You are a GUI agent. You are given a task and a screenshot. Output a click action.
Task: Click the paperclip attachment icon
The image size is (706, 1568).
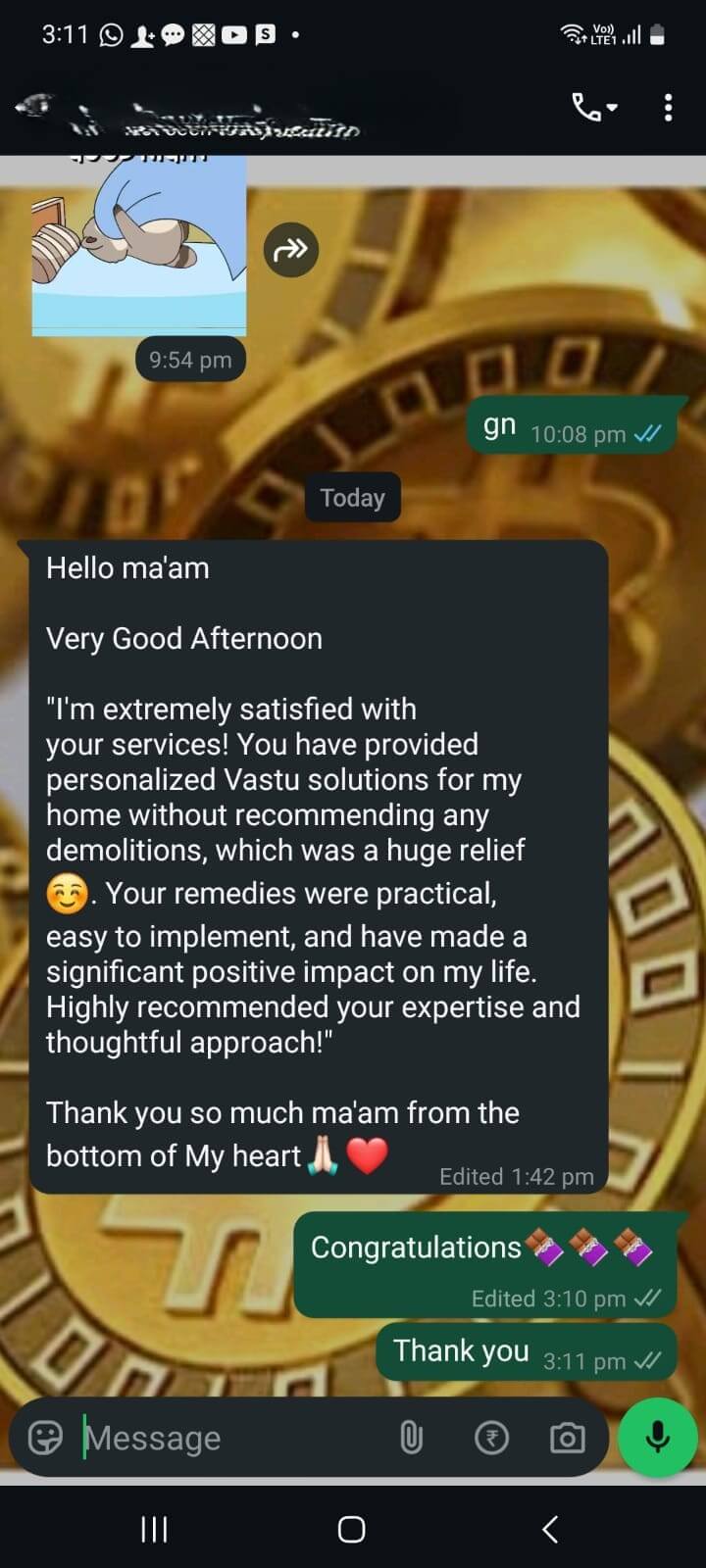(411, 1438)
